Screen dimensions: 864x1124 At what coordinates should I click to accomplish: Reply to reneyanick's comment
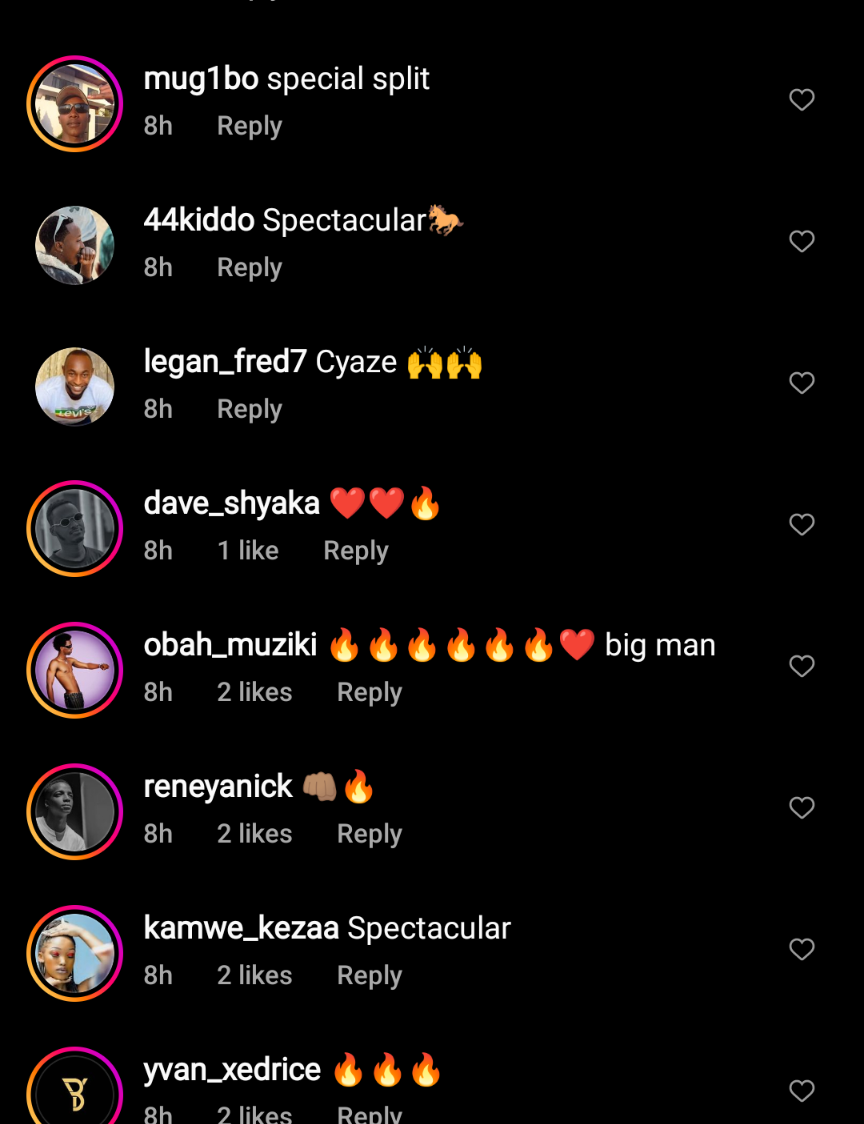click(369, 834)
